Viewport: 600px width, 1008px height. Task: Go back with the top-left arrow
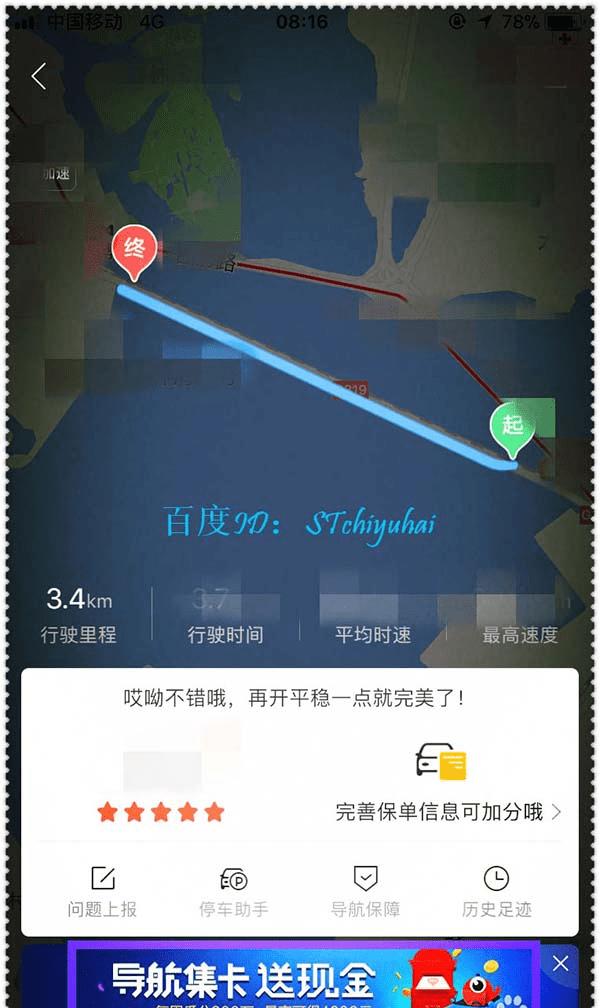(38, 76)
